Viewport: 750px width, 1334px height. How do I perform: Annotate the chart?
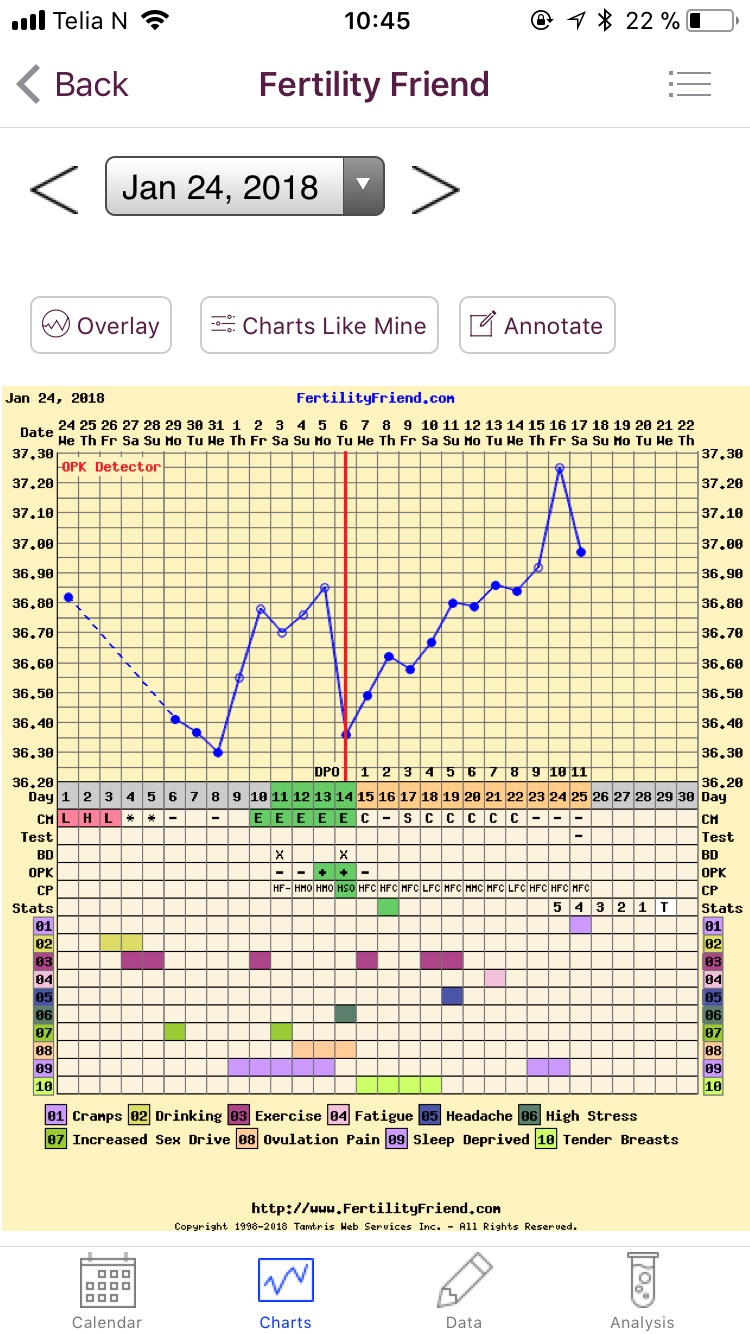click(x=537, y=325)
